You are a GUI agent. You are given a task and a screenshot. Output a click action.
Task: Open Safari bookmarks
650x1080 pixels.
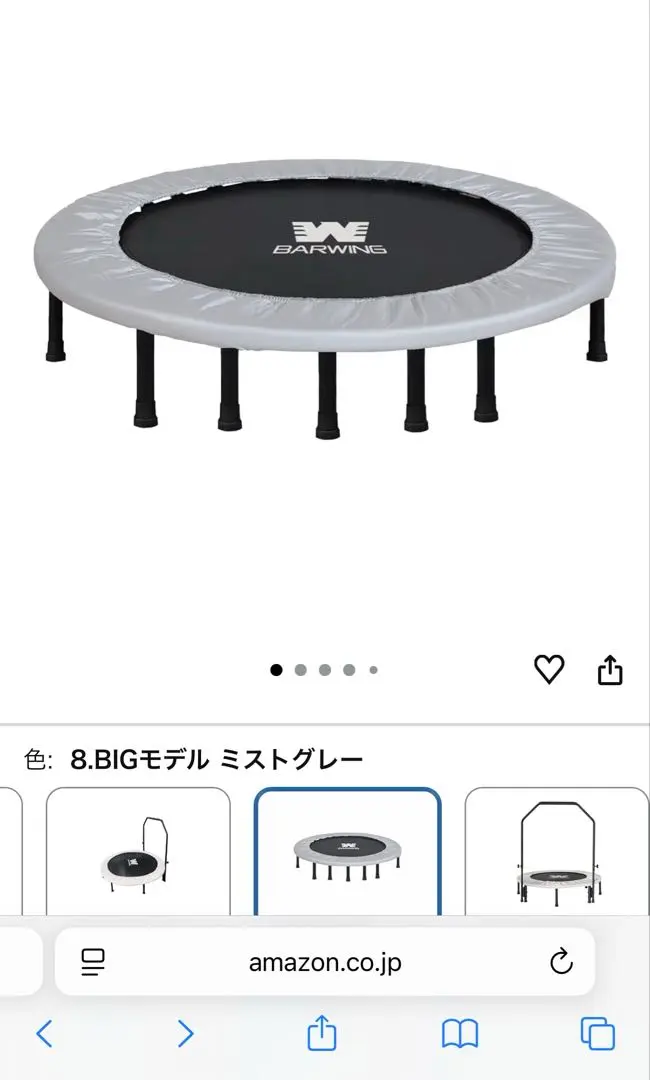(x=460, y=1033)
